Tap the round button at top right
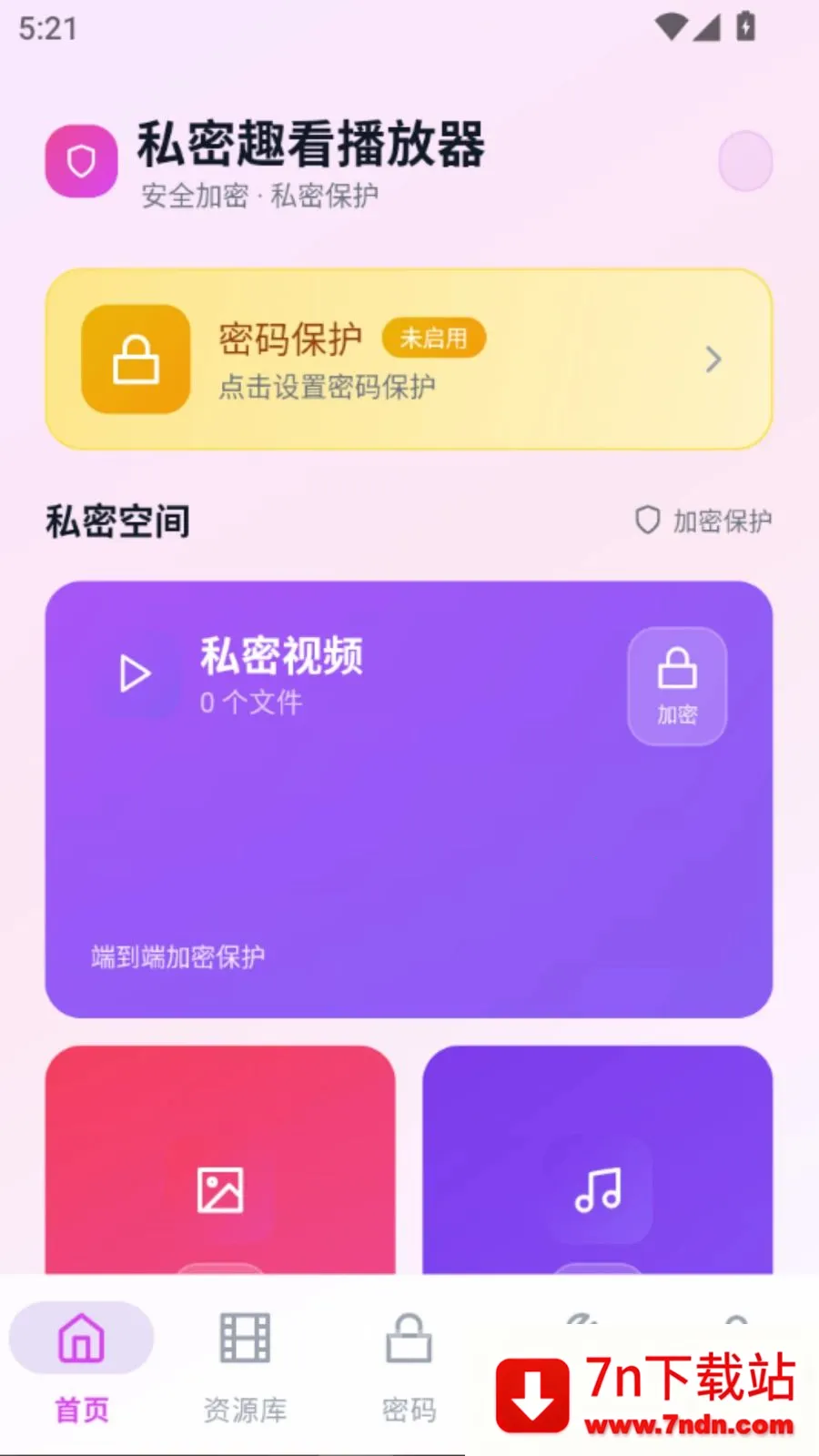This screenshot has height=1456, width=819. tap(745, 161)
